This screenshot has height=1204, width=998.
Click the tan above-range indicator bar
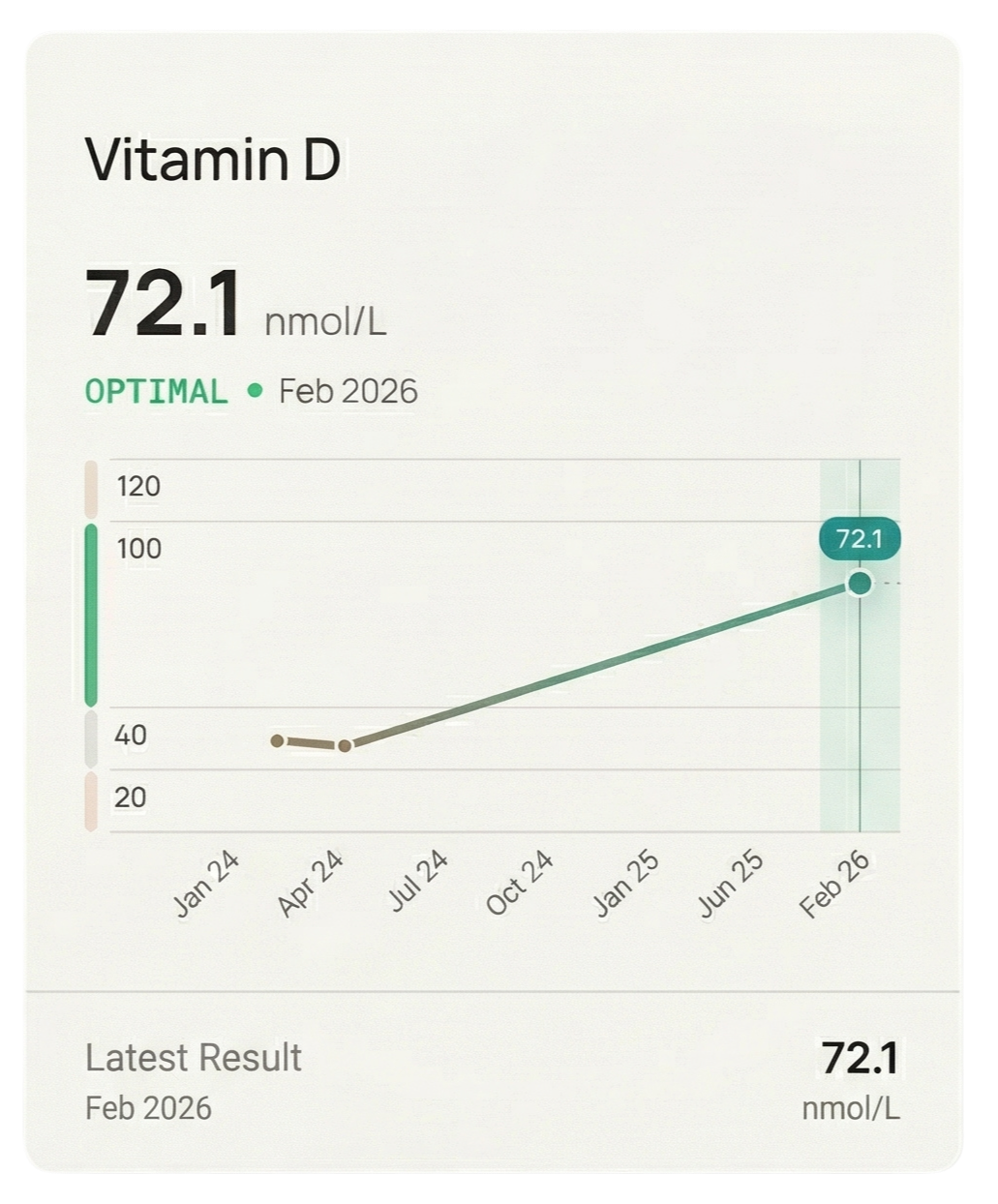[x=89, y=489]
